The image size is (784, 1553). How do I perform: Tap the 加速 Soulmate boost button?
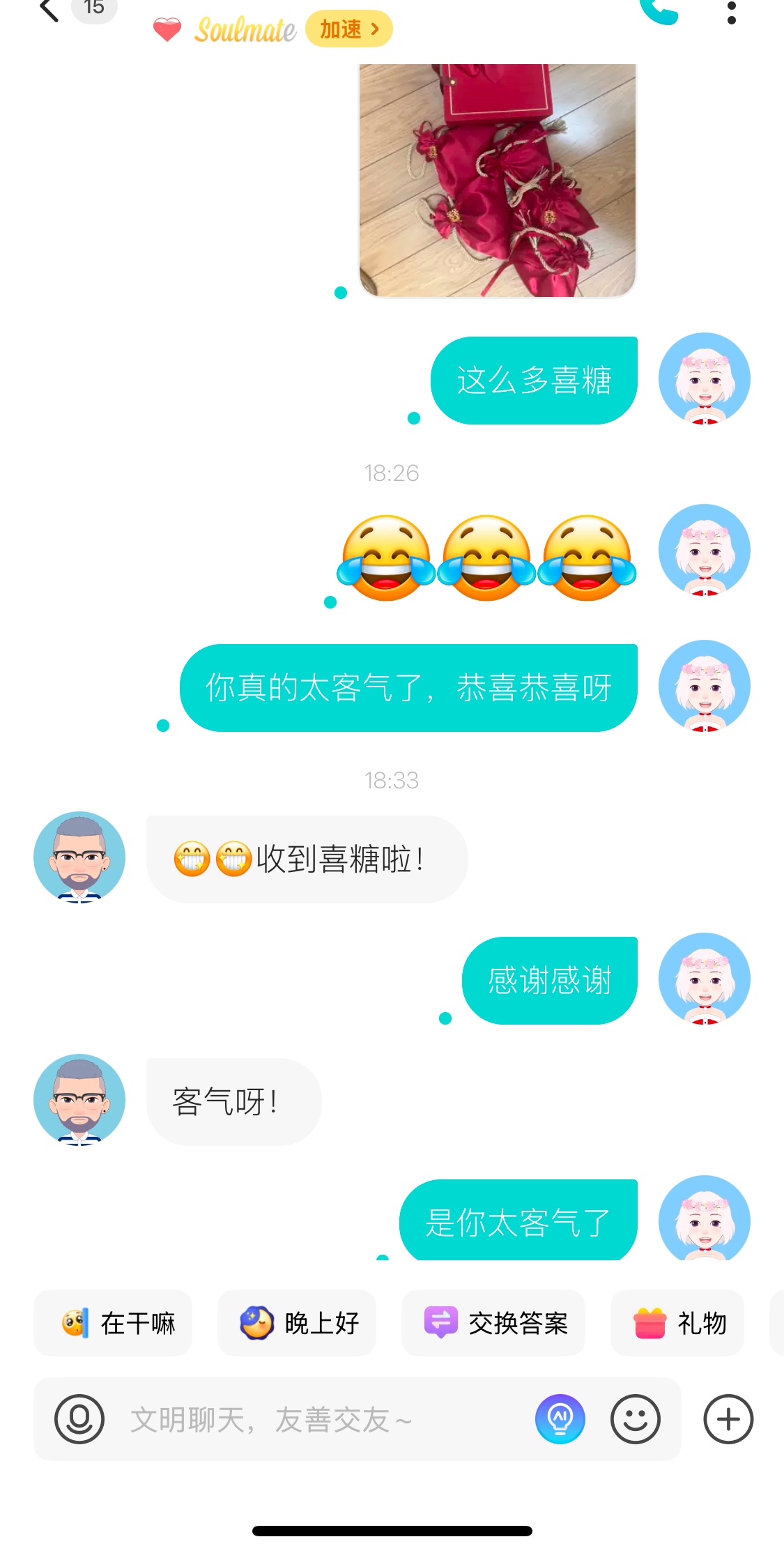pyautogui.click(x=348, y=29)
